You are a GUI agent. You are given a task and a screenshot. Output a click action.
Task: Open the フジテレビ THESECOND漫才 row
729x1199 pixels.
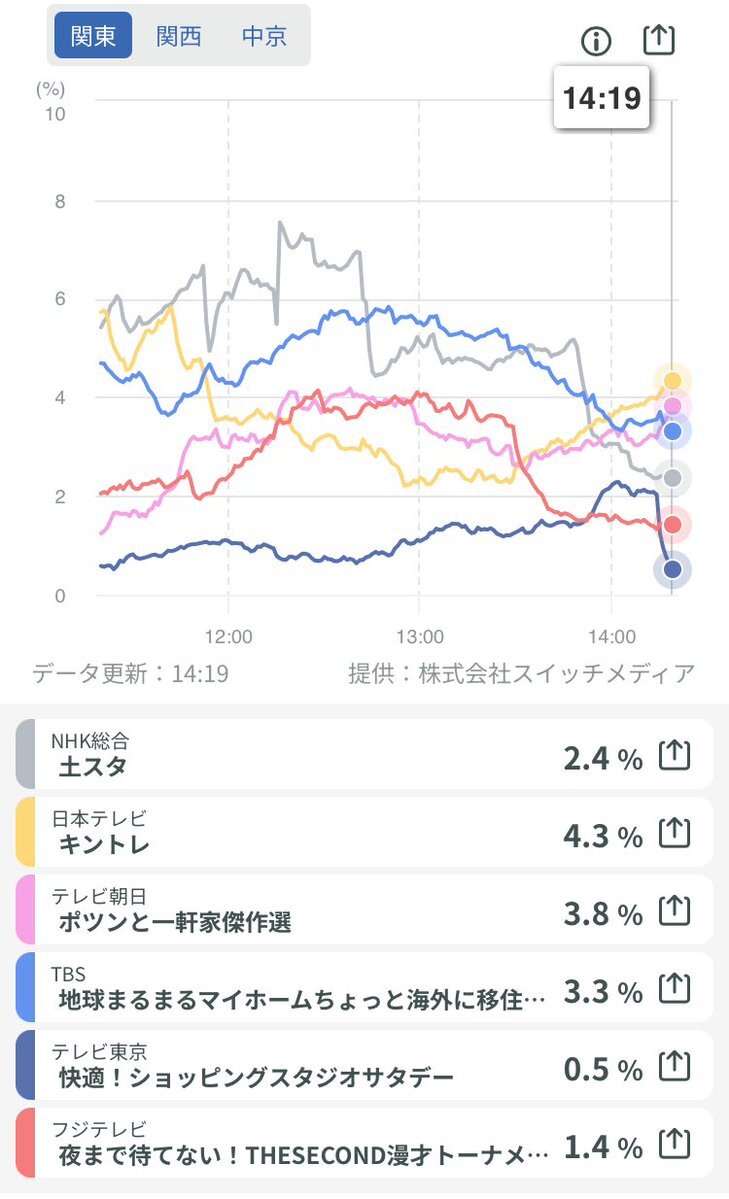300,1145
